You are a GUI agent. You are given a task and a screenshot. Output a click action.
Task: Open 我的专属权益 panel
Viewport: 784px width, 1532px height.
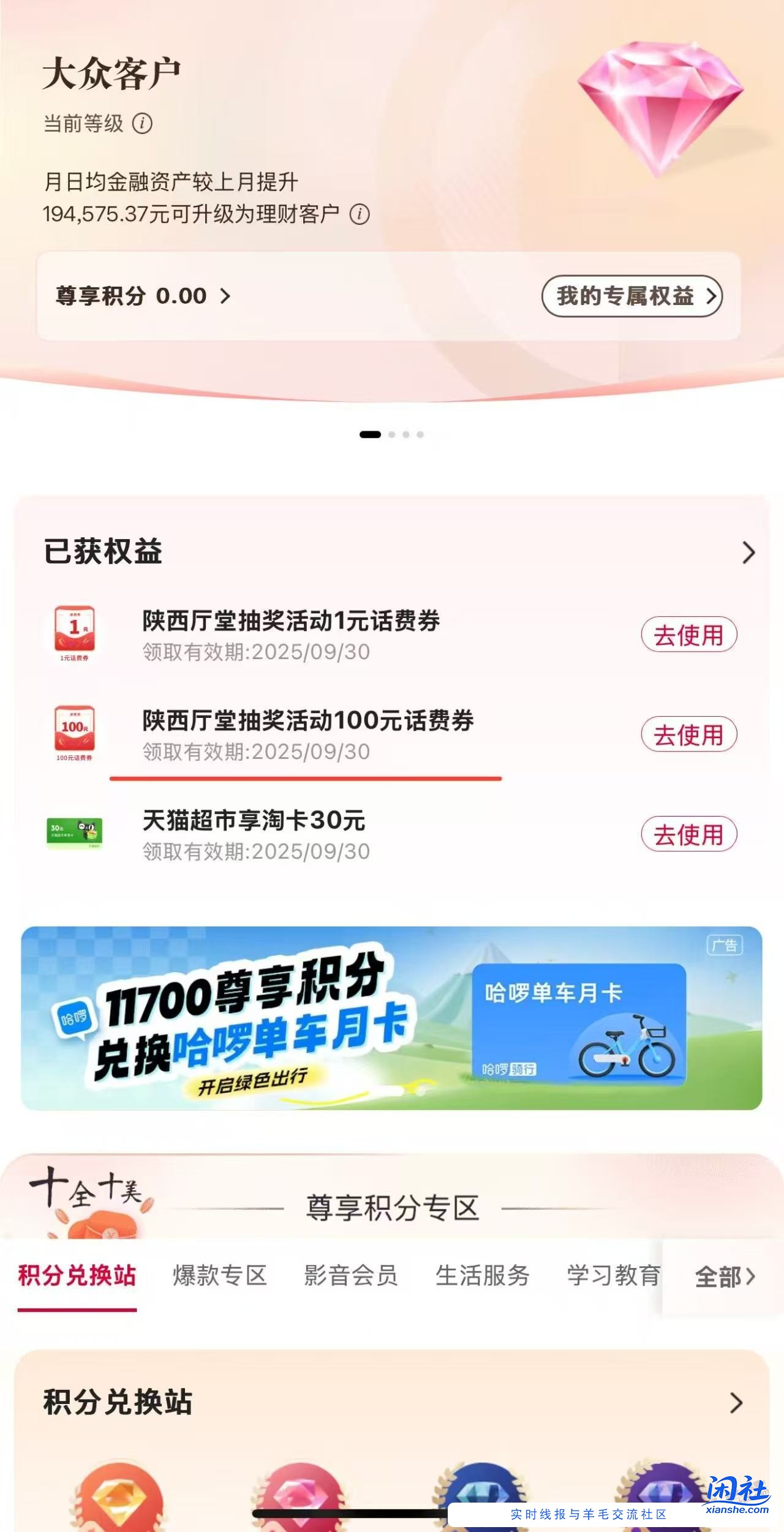(631, 296)
